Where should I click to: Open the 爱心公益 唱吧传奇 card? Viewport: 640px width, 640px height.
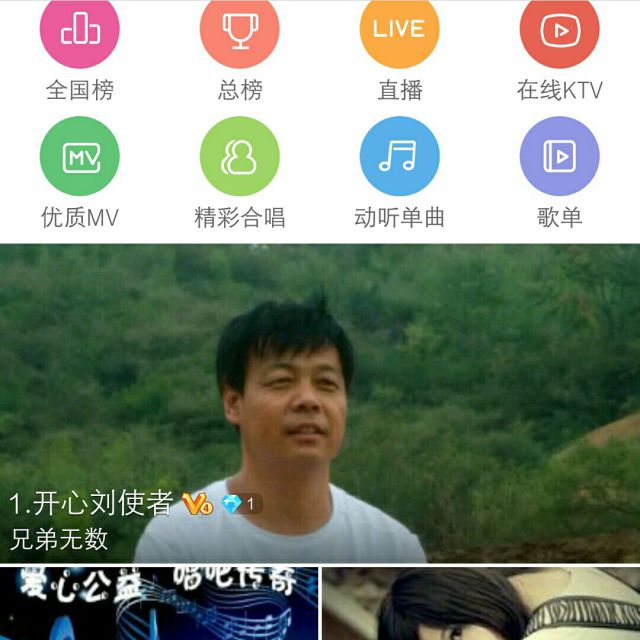tap(159, 604)
